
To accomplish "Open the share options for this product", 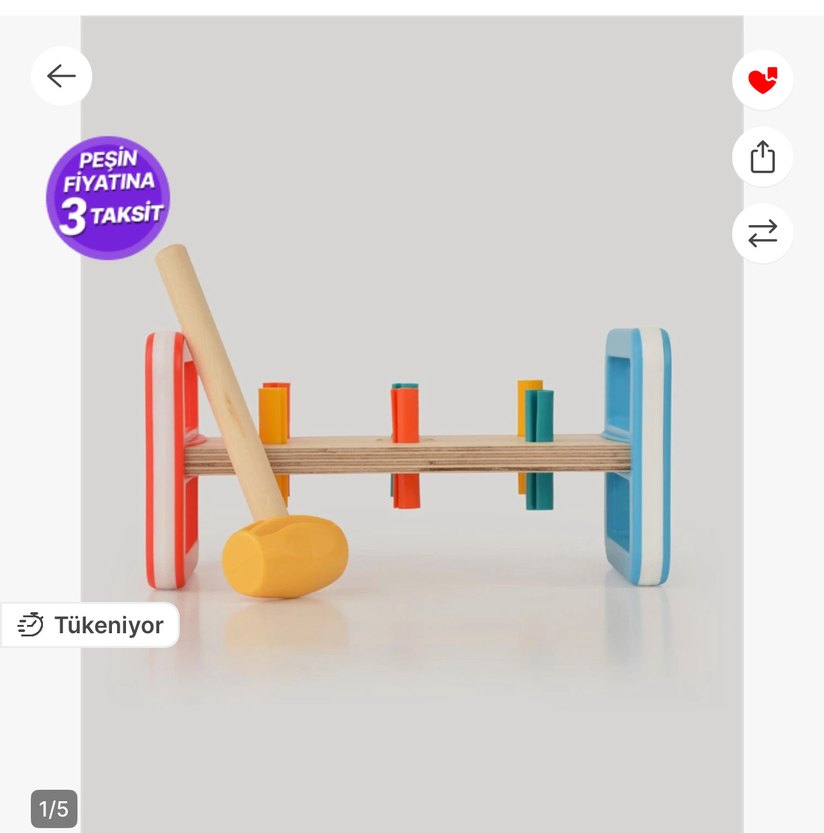I will [762, 157].
